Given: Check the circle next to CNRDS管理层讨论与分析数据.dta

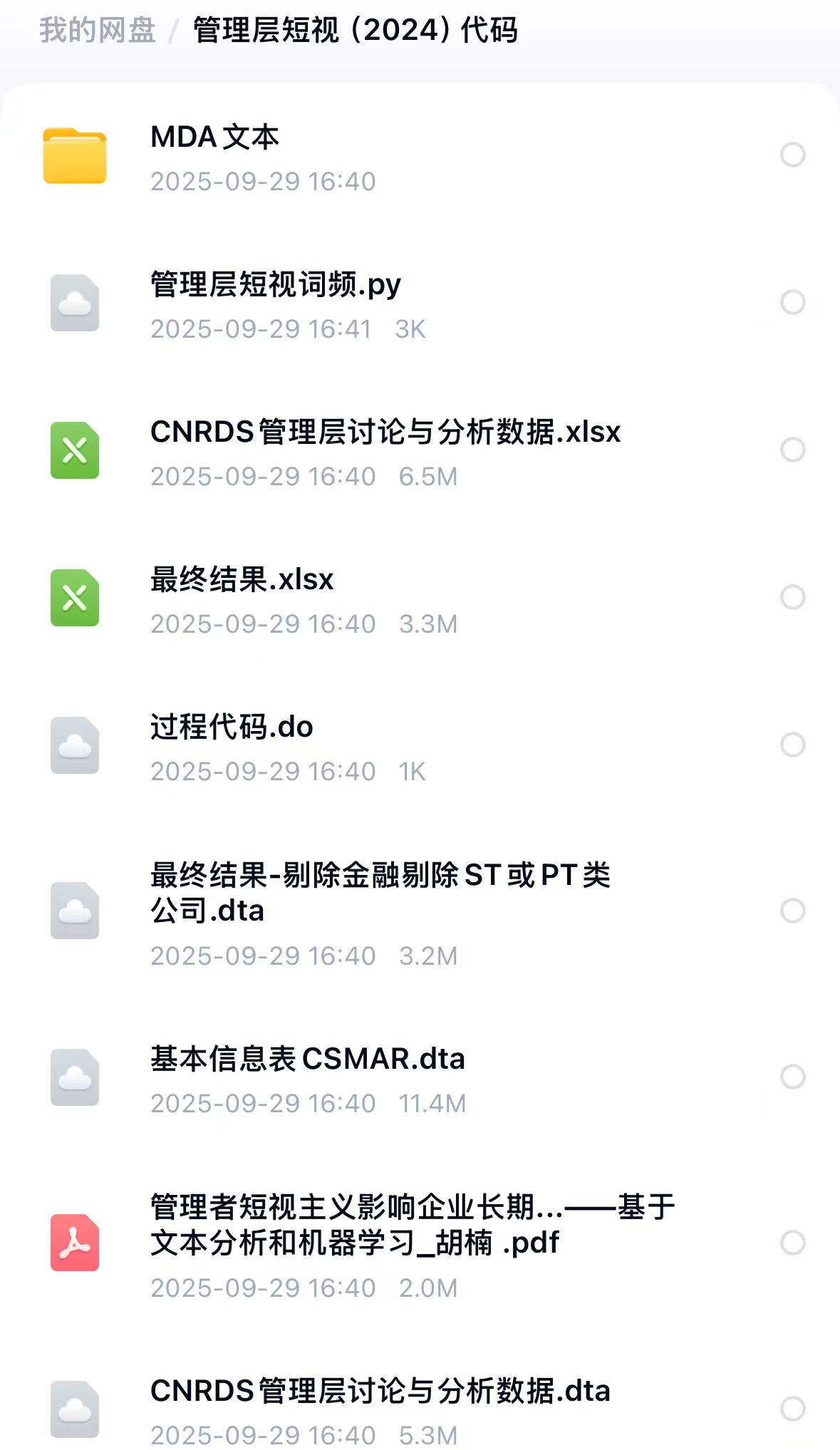Looking at the screenshot, I should coord(792,1409).
